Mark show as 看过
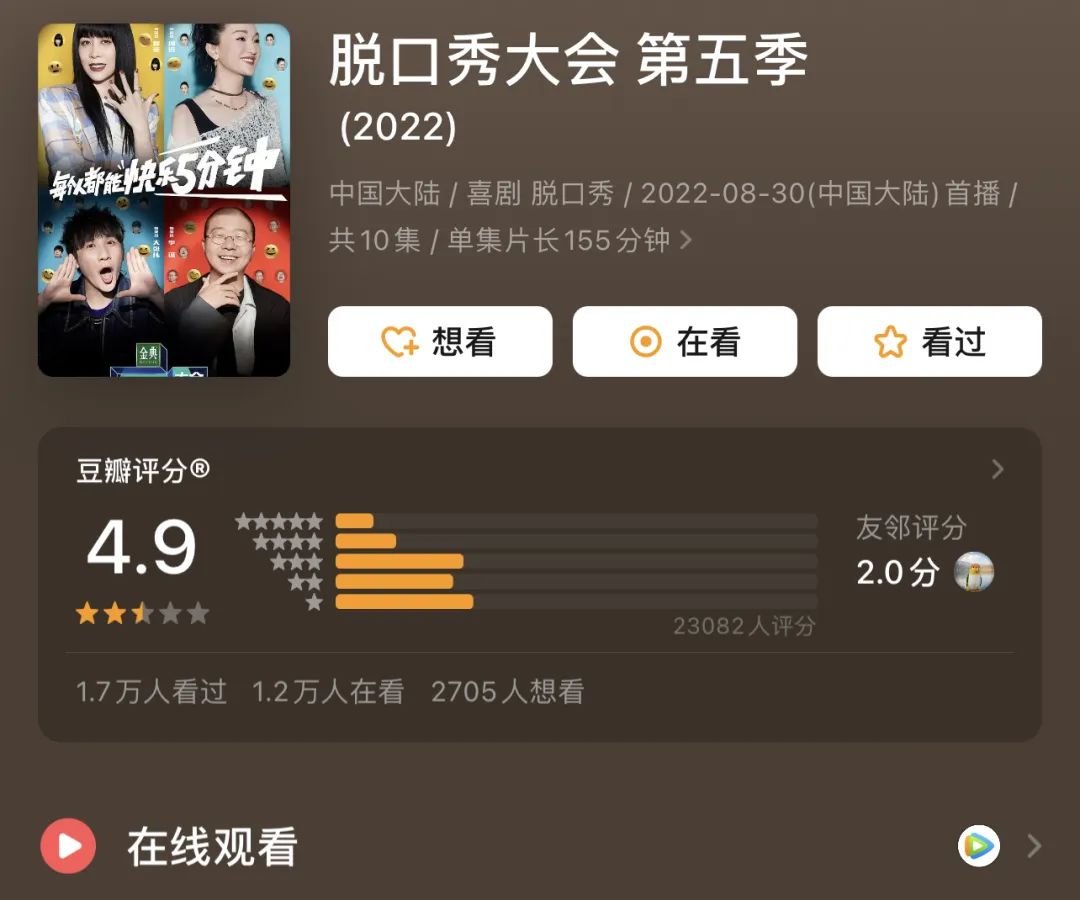The image size is (1080, 900). (930, 342)
